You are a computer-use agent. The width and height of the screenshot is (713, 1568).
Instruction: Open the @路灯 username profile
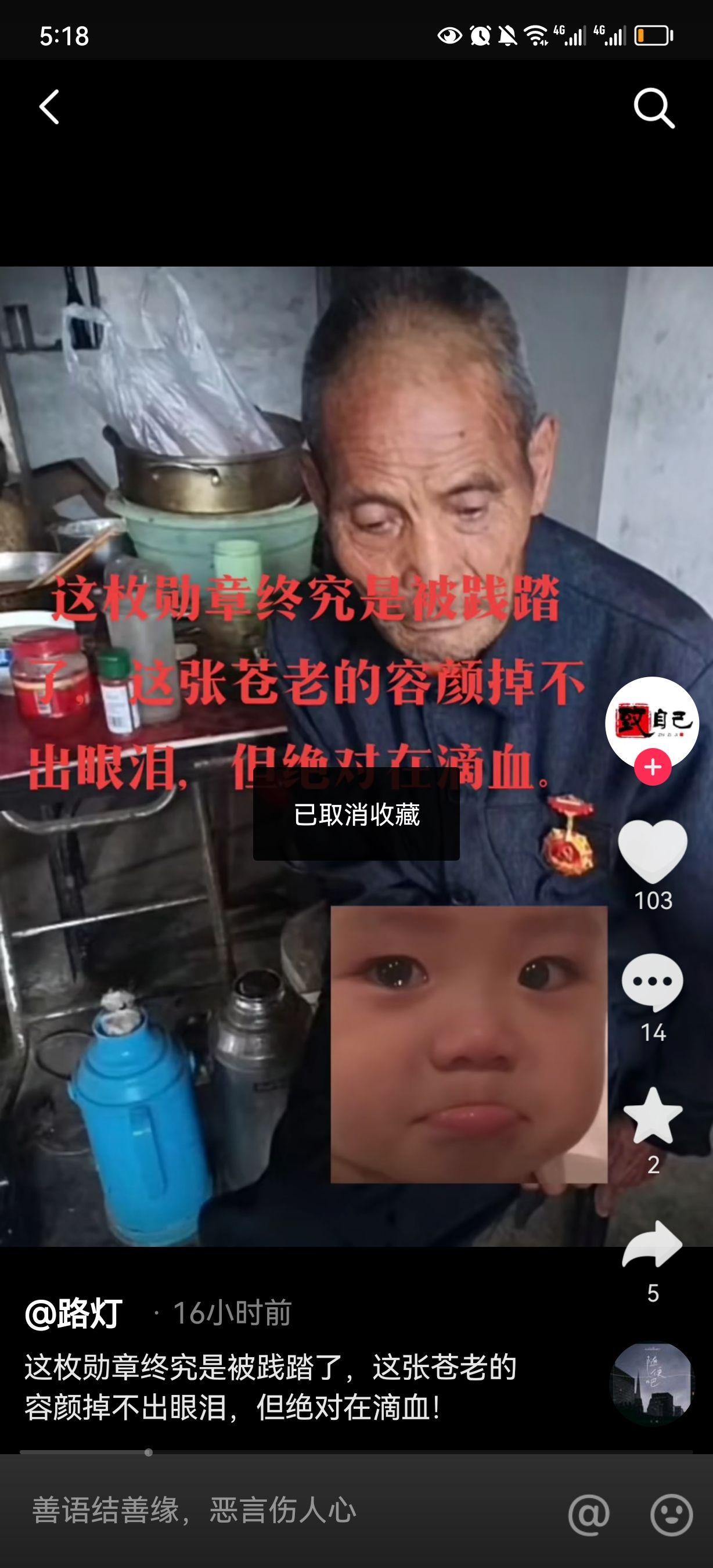pyautogui.click(x=74, y=1313)
